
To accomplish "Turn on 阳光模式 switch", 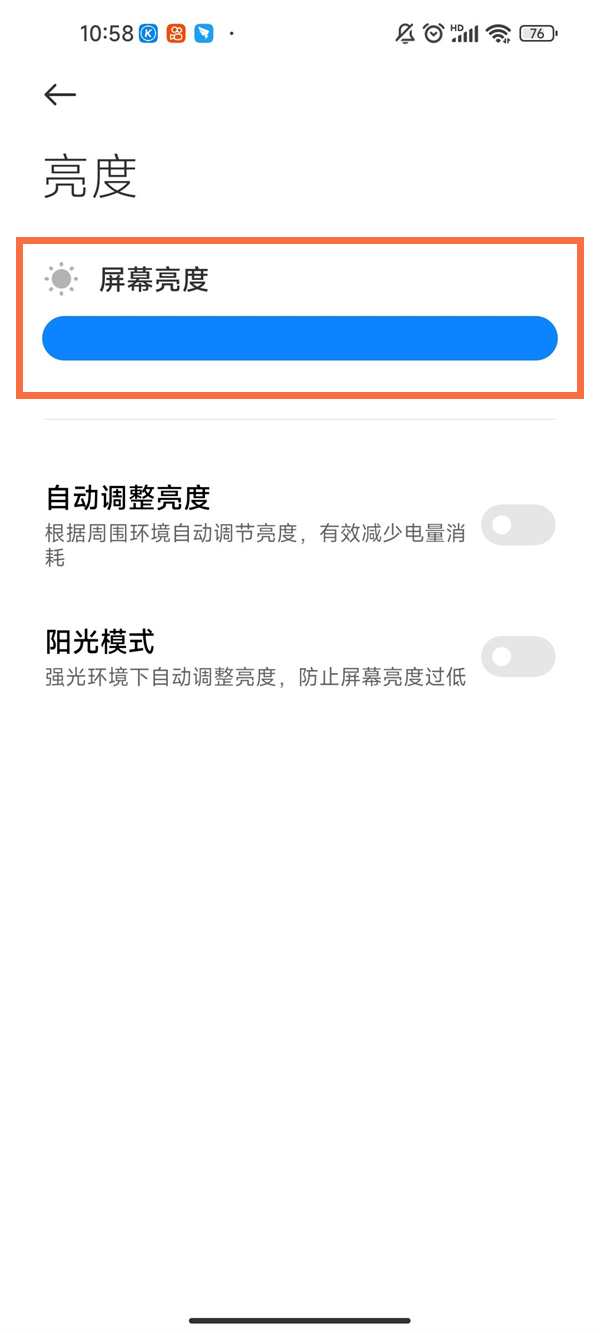I will [517, 656].
